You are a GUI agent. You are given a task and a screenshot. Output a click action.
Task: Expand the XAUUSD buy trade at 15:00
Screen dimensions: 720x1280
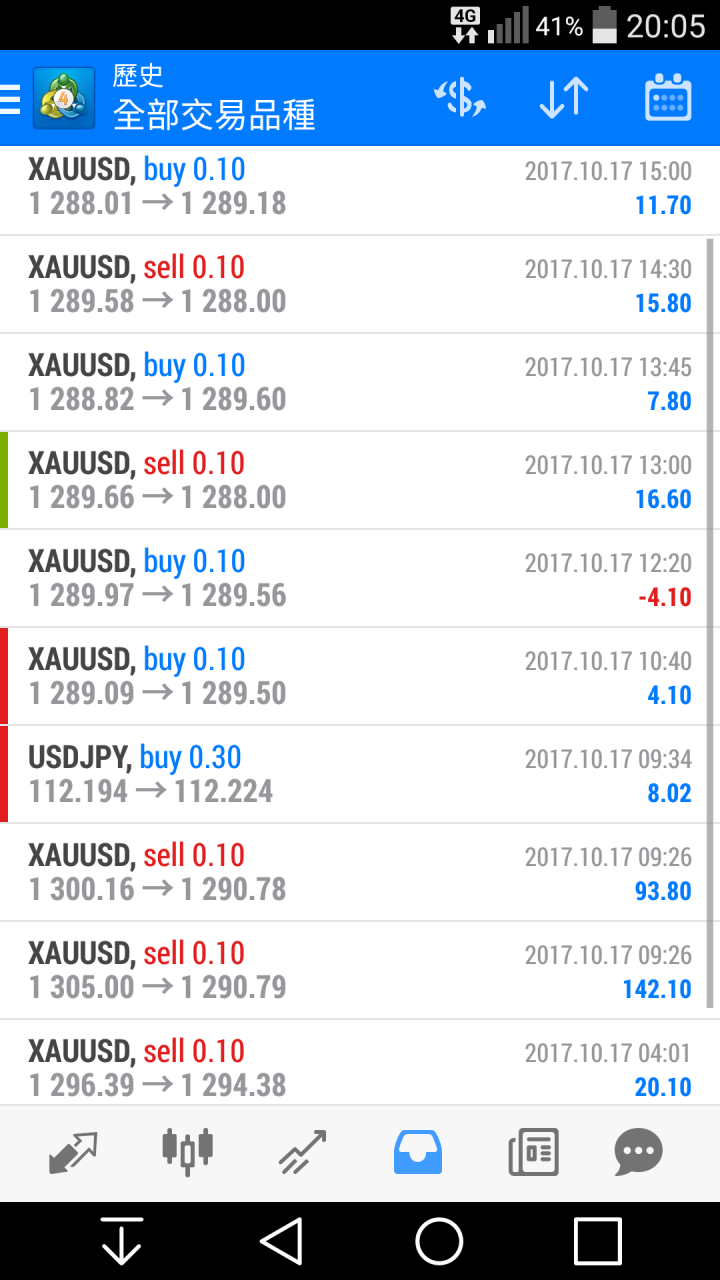click(x=360, y=187)
